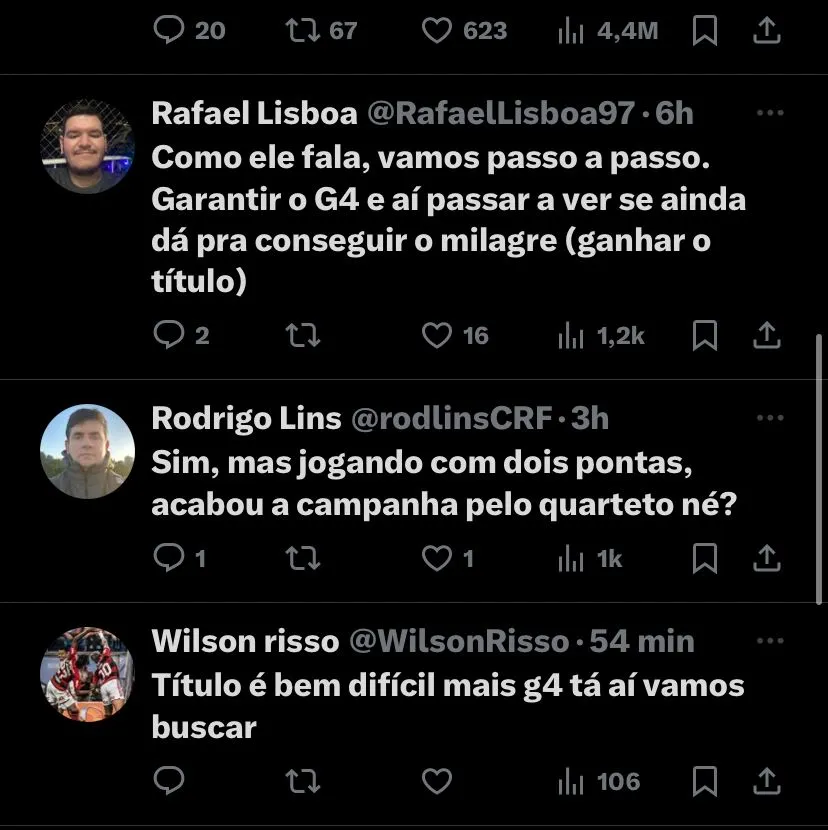The width and height of the screenshot is (828, 830).
Task: Like the top post with 623 likes
Action: [437, 31]
